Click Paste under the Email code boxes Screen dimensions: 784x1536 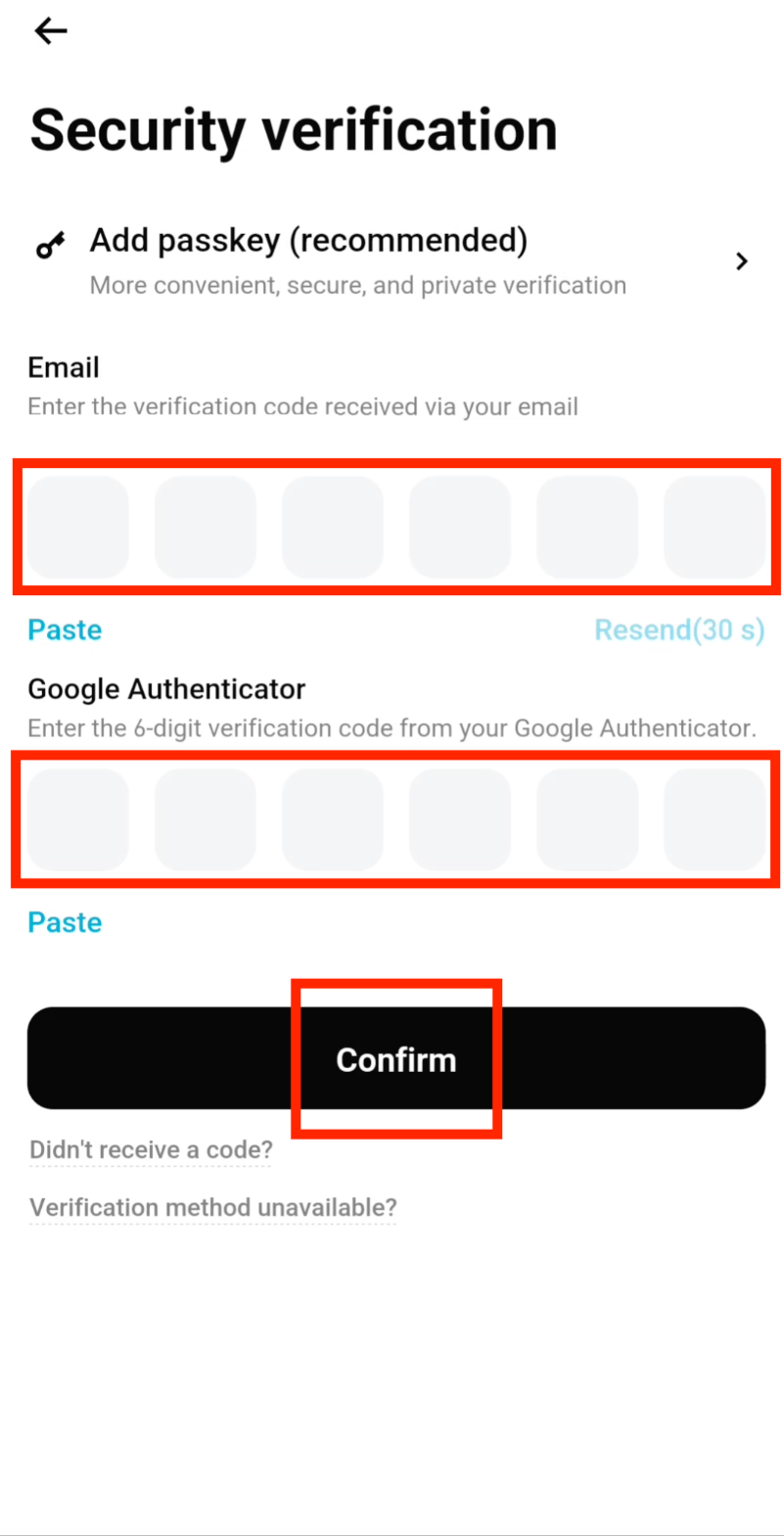(64, 629)
